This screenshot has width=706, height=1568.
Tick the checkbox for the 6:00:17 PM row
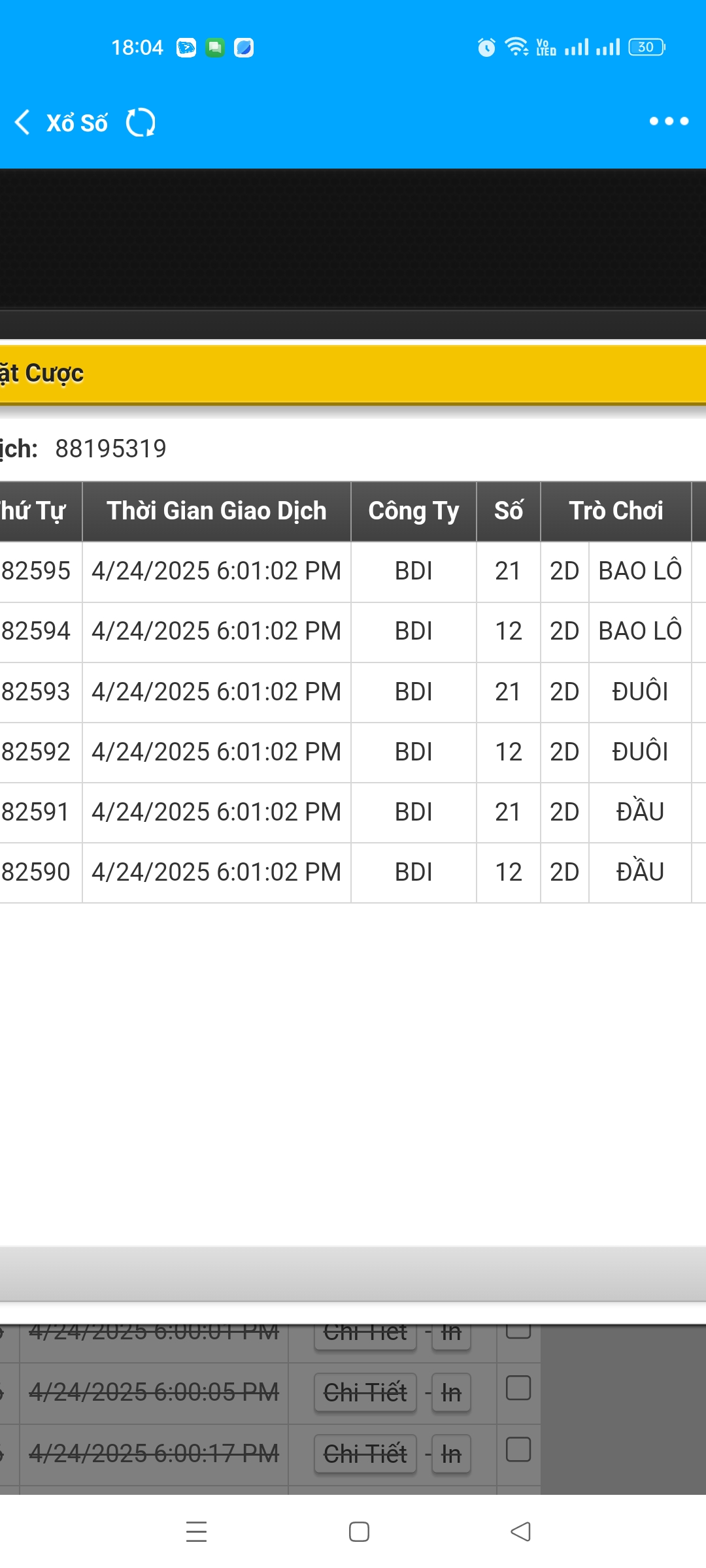[x=518, y=1450]
